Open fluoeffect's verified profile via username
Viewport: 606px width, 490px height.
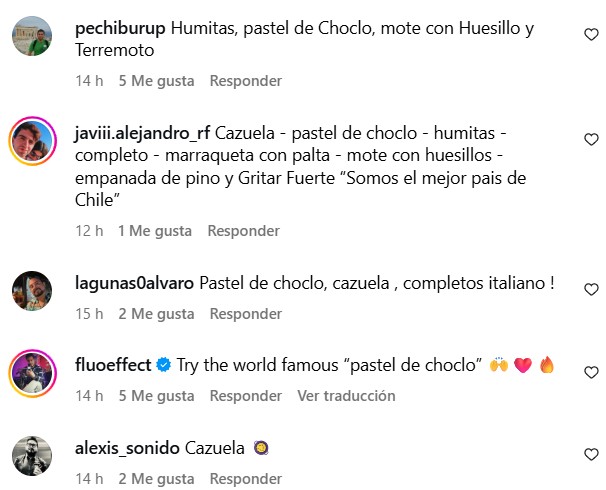tap(112, 365)
